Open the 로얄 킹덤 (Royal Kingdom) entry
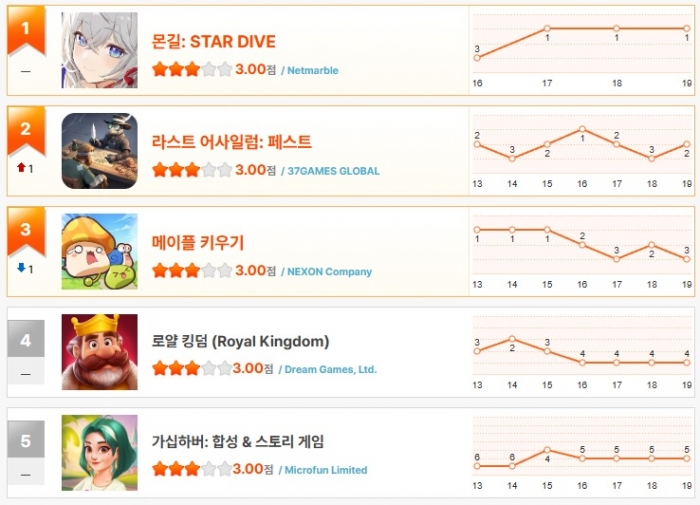 (x=240, y=341)
